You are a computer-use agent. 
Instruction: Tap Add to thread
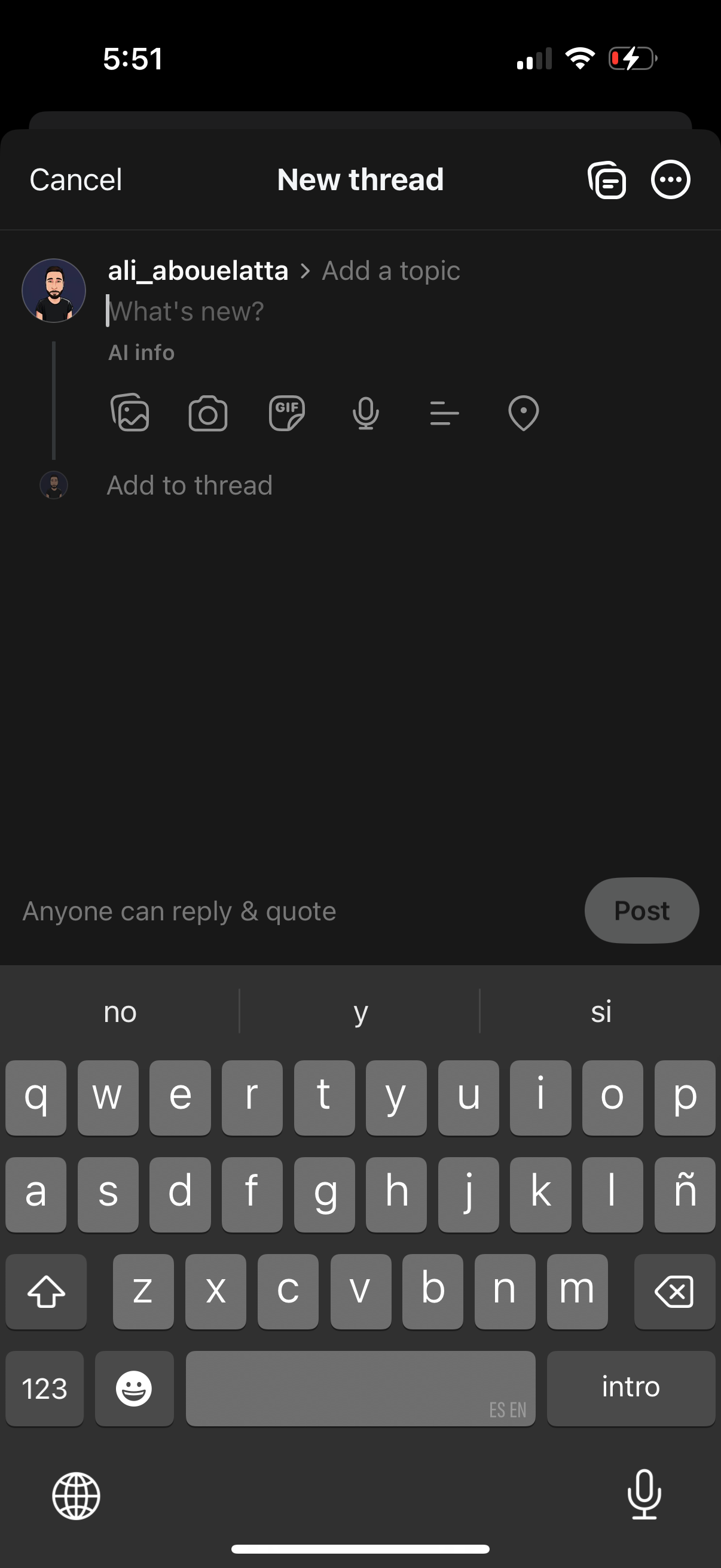[190, 485]
